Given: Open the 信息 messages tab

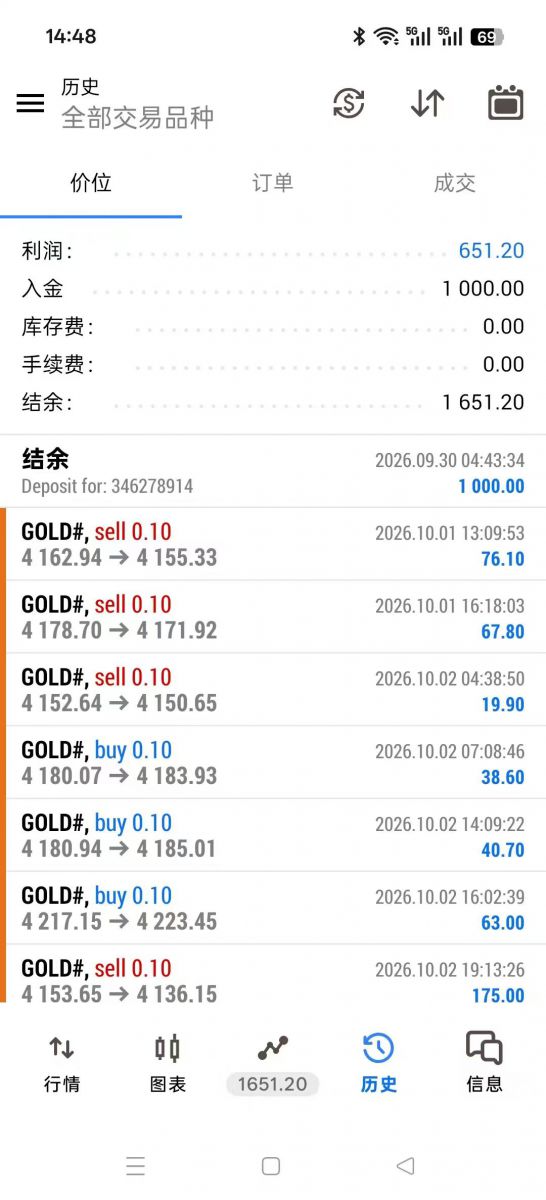Looking at the screenshot, I should (484, 1063).
